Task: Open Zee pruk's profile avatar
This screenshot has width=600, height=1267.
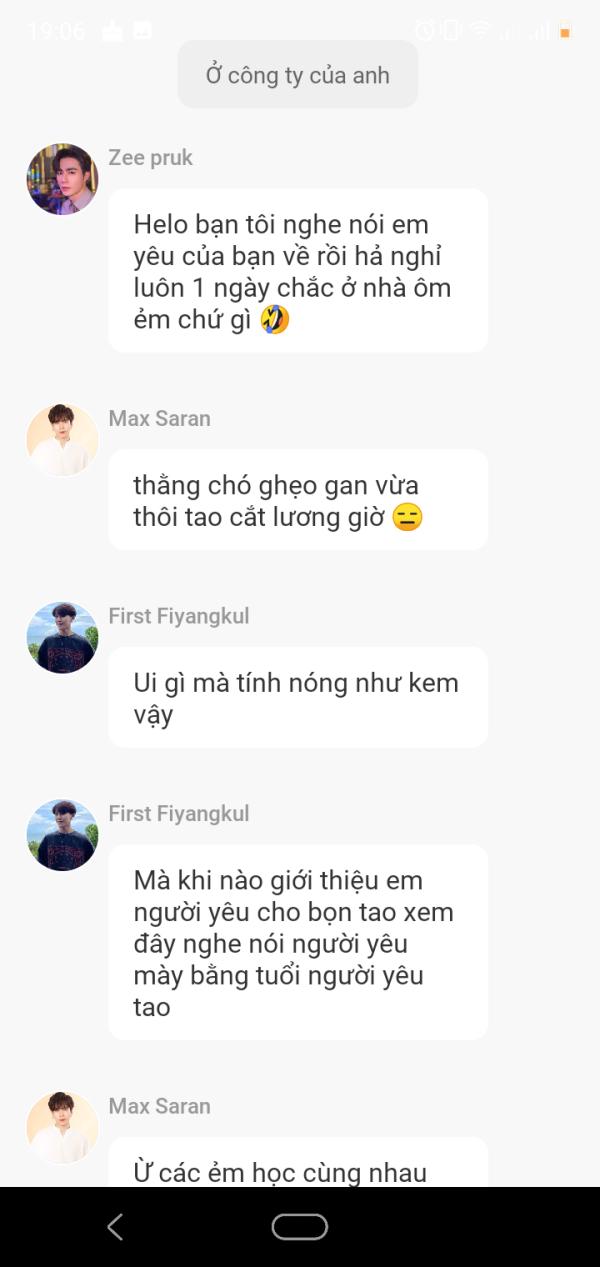Action: pos(62,179)
